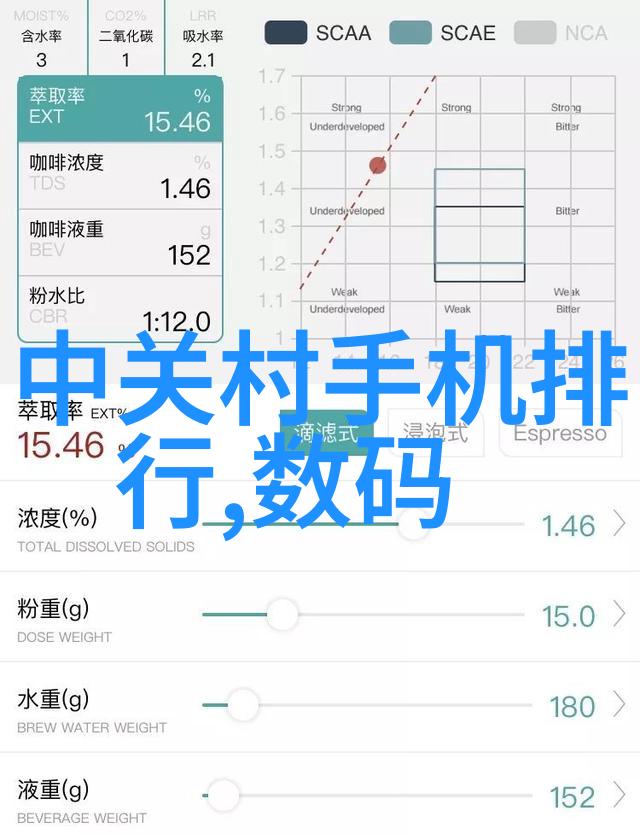This screenshot has width=640, height=834.
Task: Select the 浸泡式 brew mode
Action: (x=436, y=433)
